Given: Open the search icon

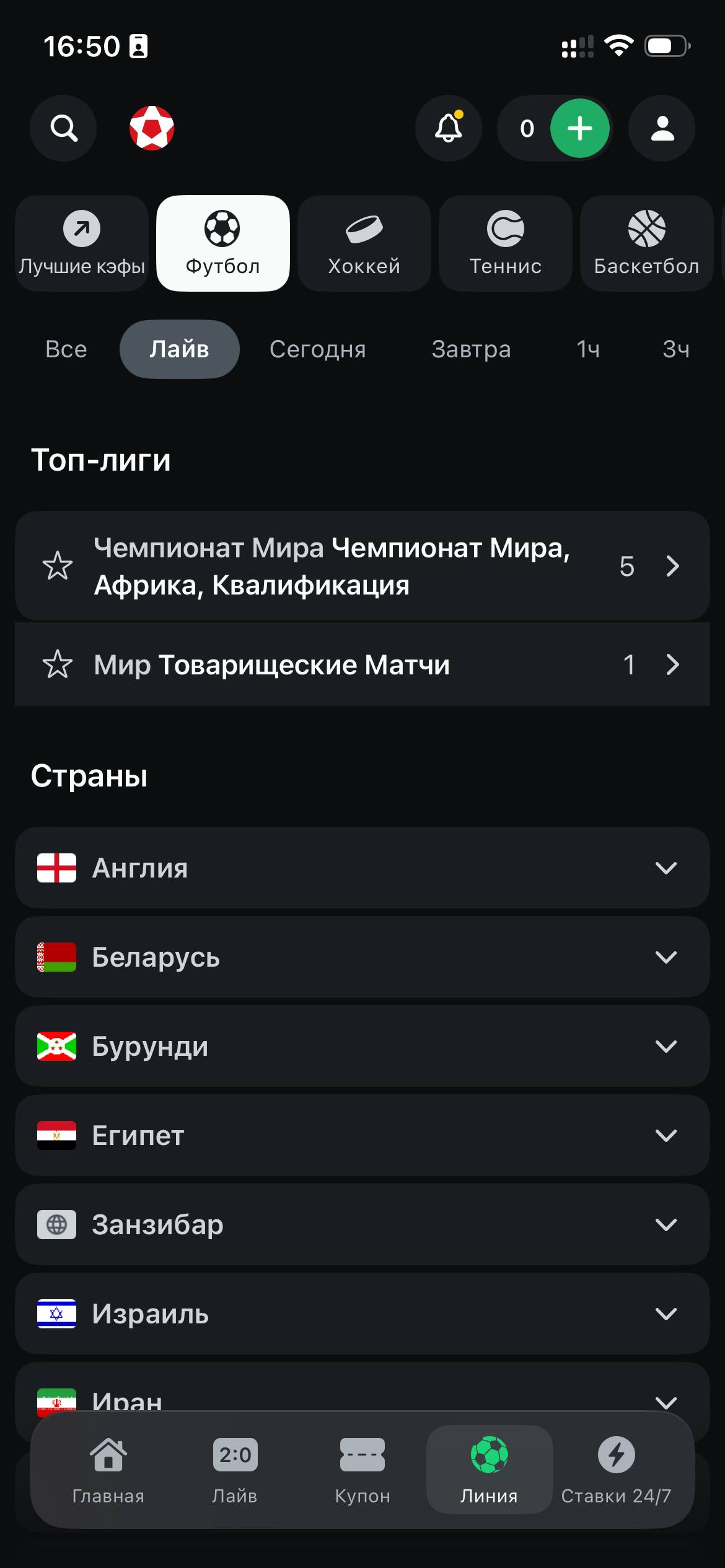Looking at the screenshot, I should coord(63,129).
